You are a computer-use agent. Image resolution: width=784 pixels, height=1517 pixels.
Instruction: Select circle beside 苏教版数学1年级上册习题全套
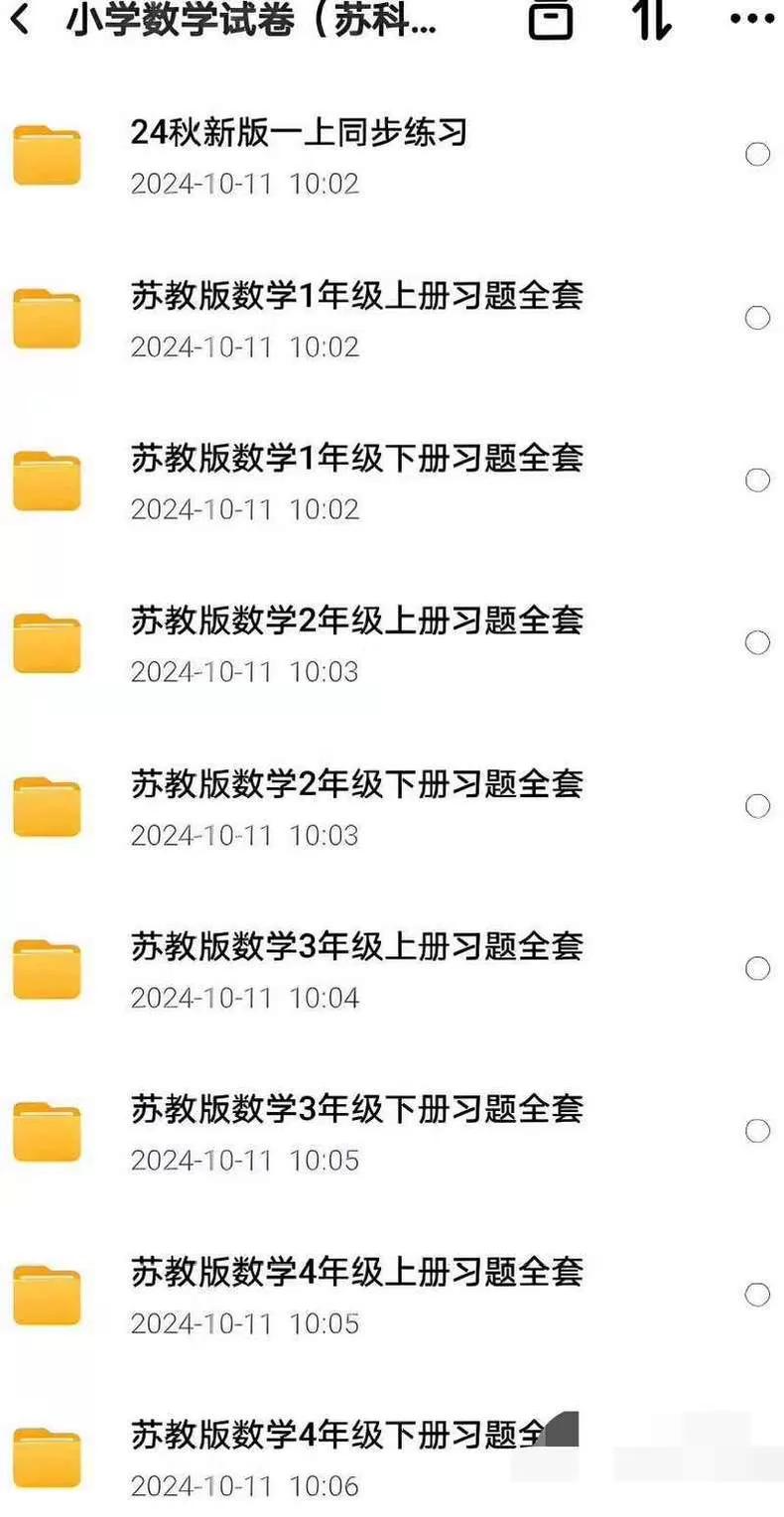point(757,318)
